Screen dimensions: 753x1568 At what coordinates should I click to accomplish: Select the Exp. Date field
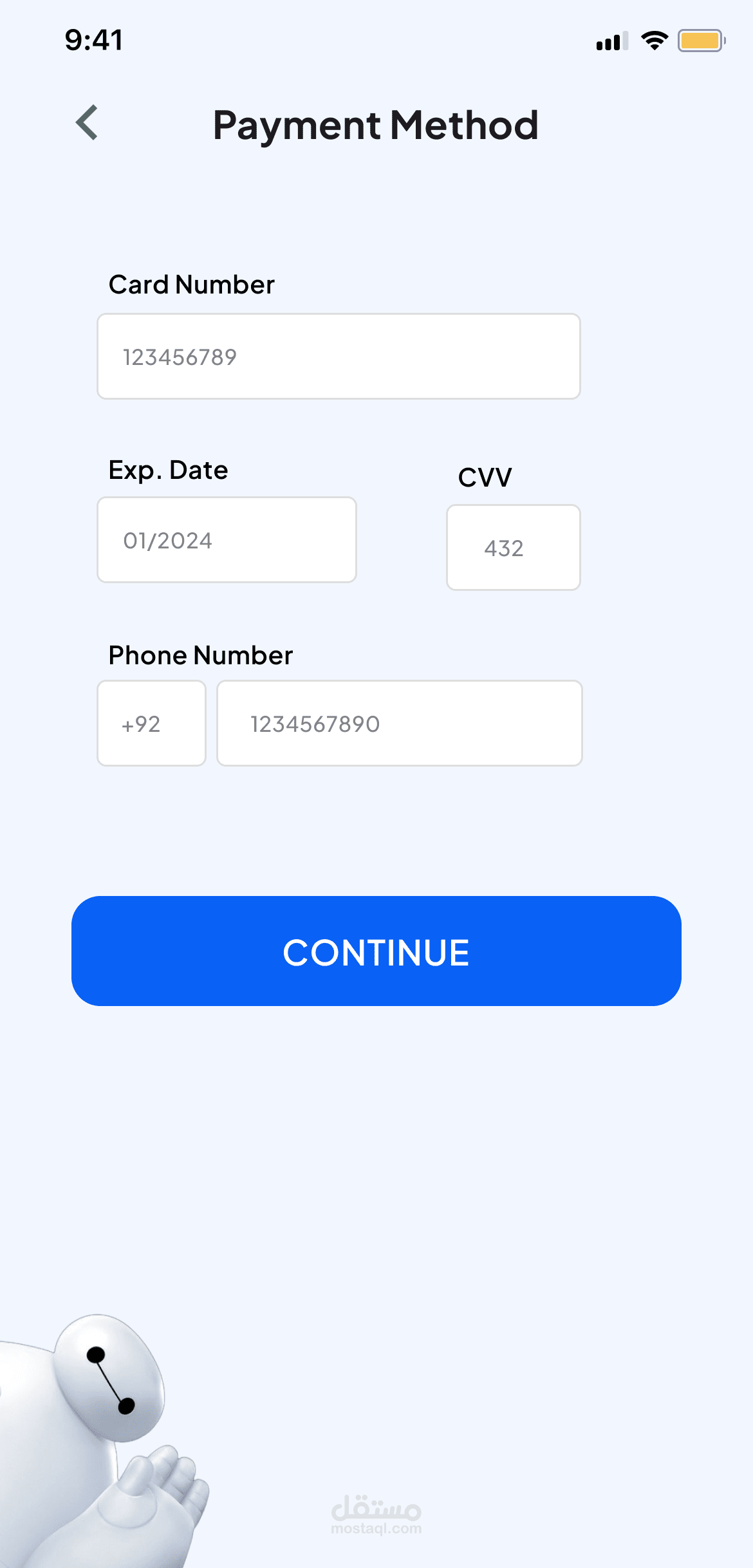pyautogui.click(x=227, y=539)
